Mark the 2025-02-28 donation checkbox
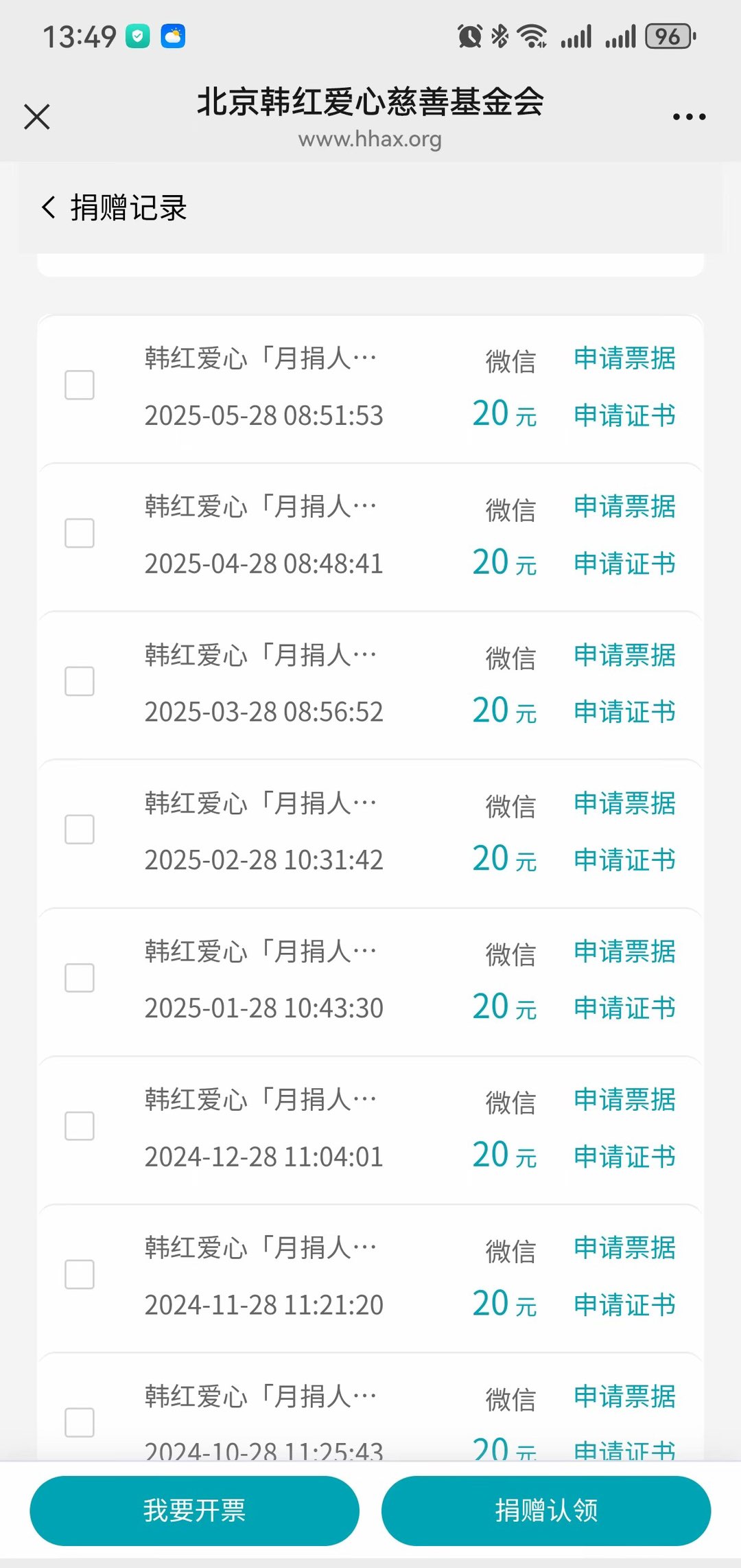This screenshot has width=741, height=1568. (80, 830)
